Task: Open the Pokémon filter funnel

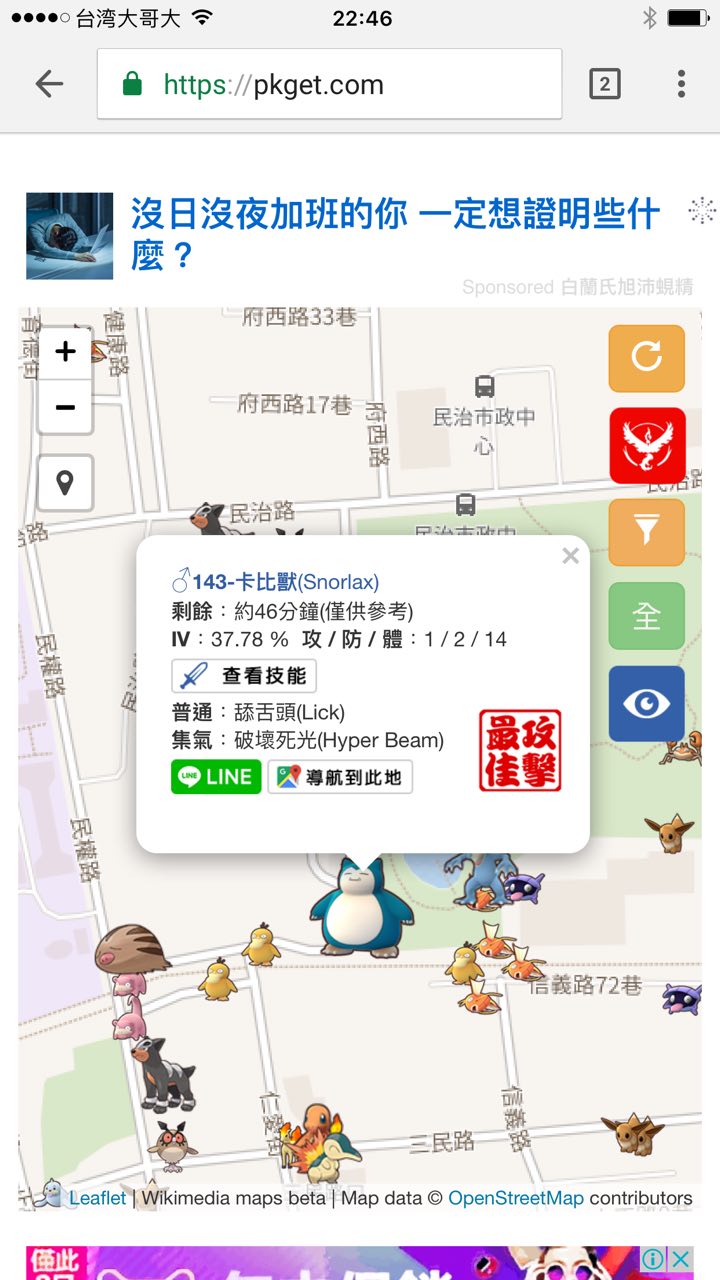Action: point(646,531)
